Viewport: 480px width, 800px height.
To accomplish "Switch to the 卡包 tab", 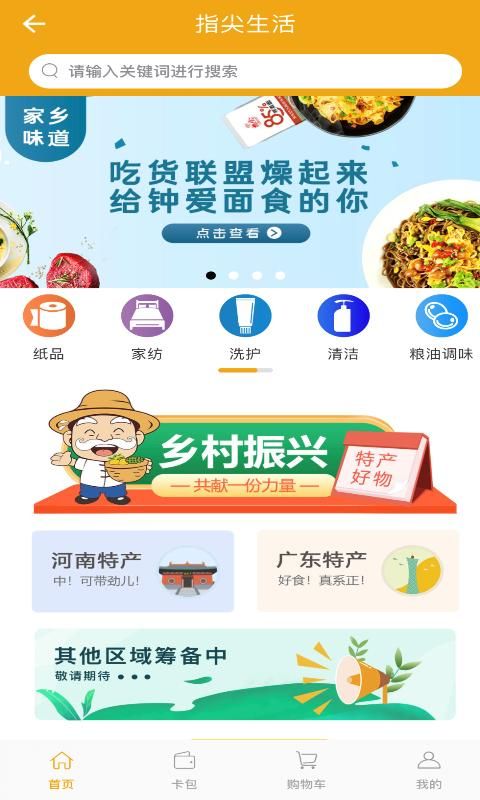I will click(184, 770).
